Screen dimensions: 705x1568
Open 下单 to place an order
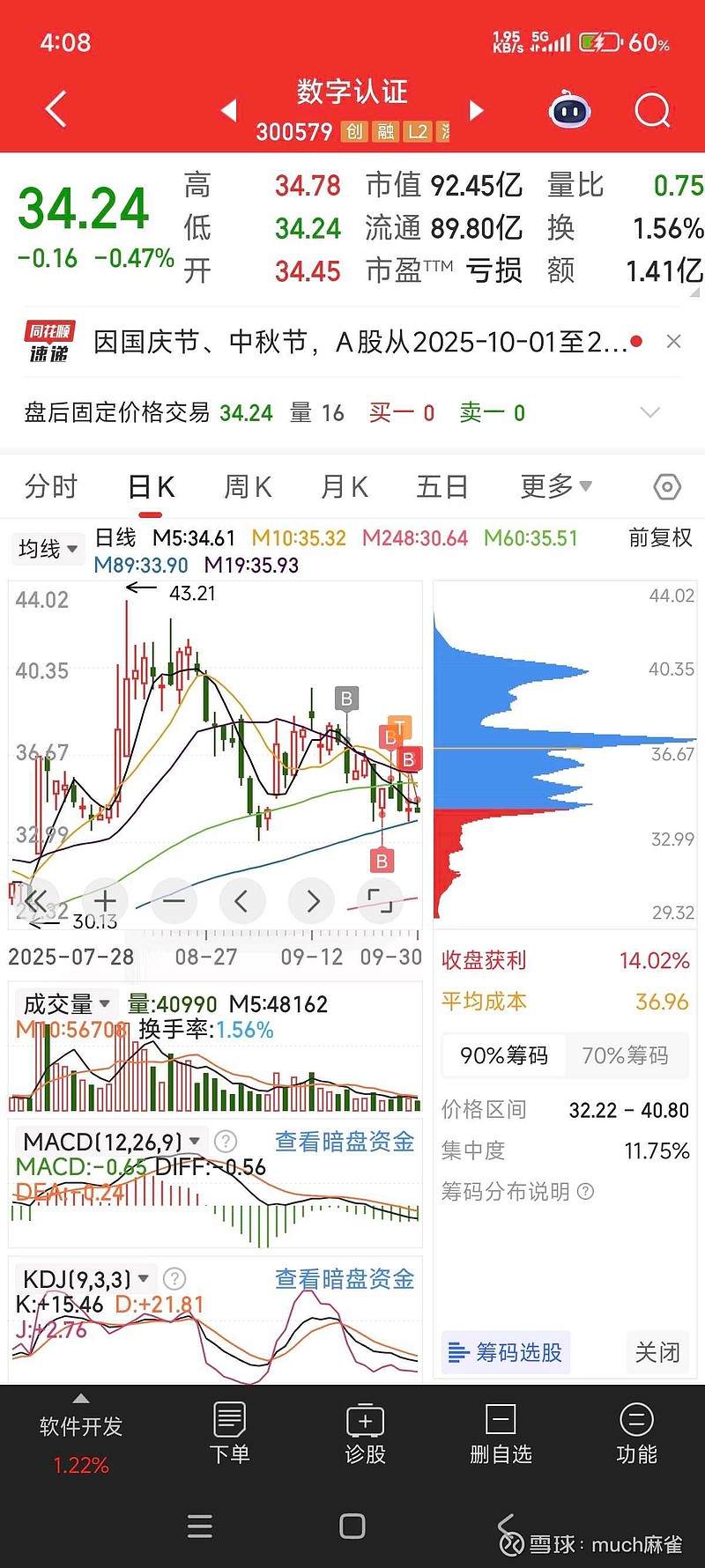coord(229,1433)
